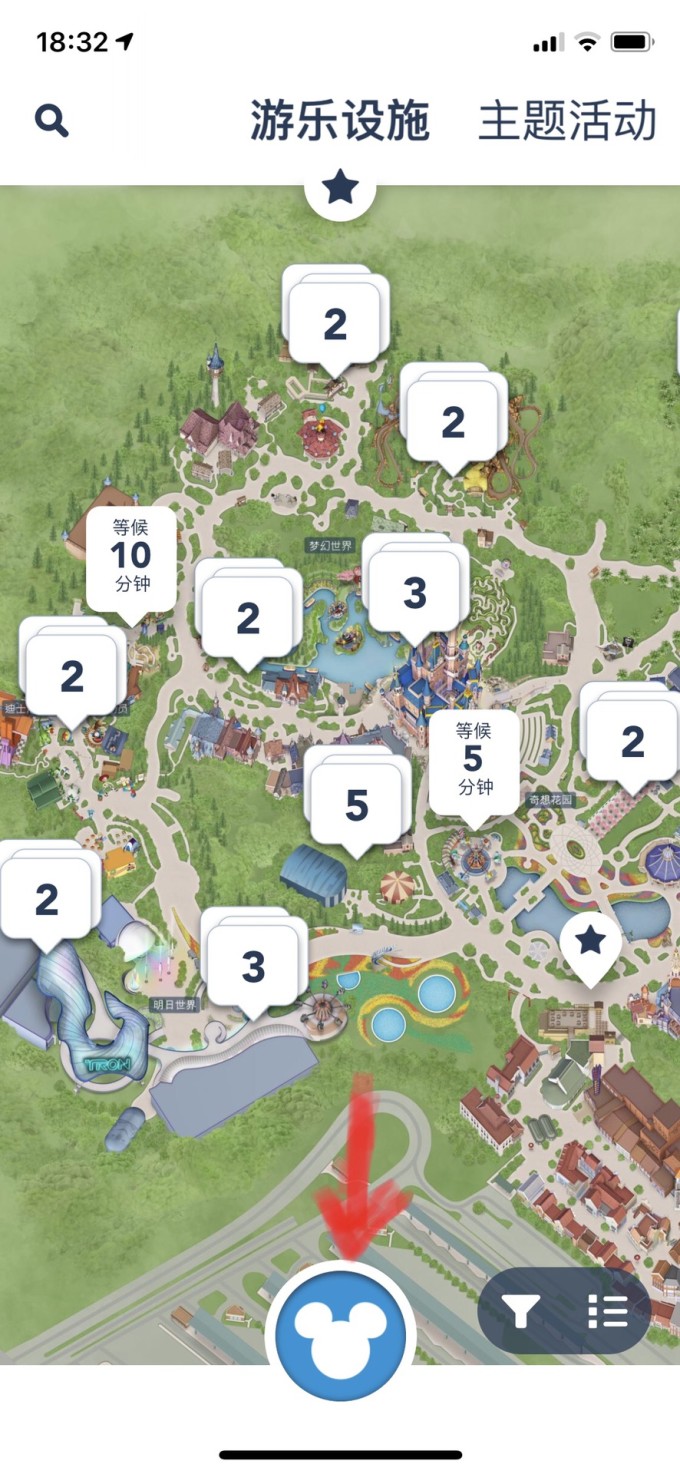The image size is (680, 1474).
Task: Select the 游乐设施 tab
Action: tap(339, 121)
